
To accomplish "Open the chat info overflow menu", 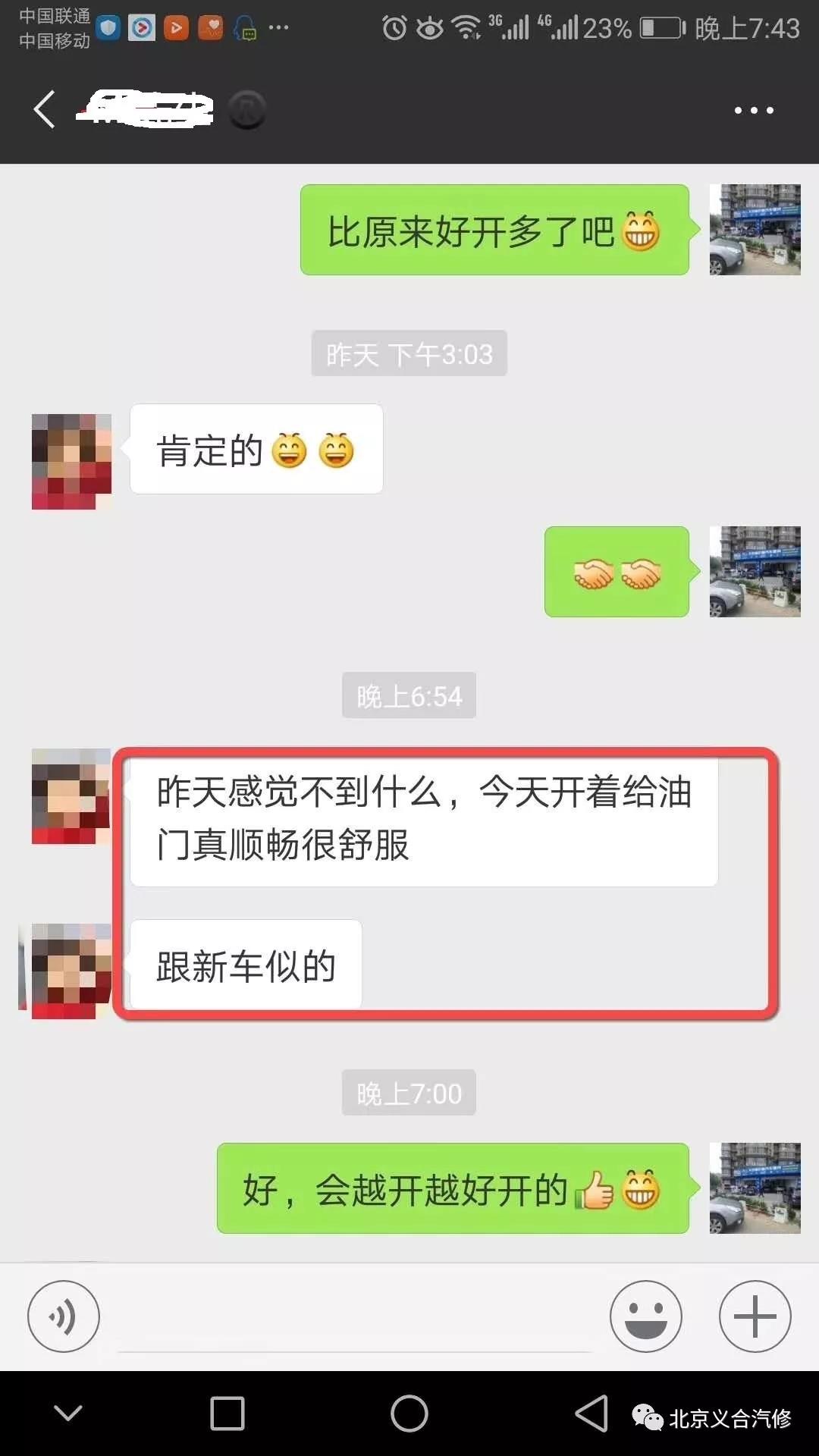I will pyautogui.click(x=753, y=111).
